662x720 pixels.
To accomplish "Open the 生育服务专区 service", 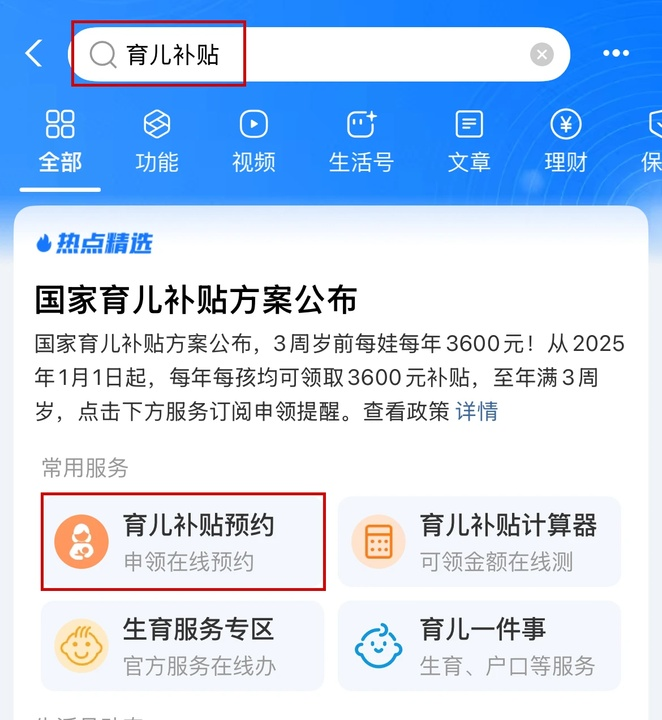I will [x=183, y=645].
